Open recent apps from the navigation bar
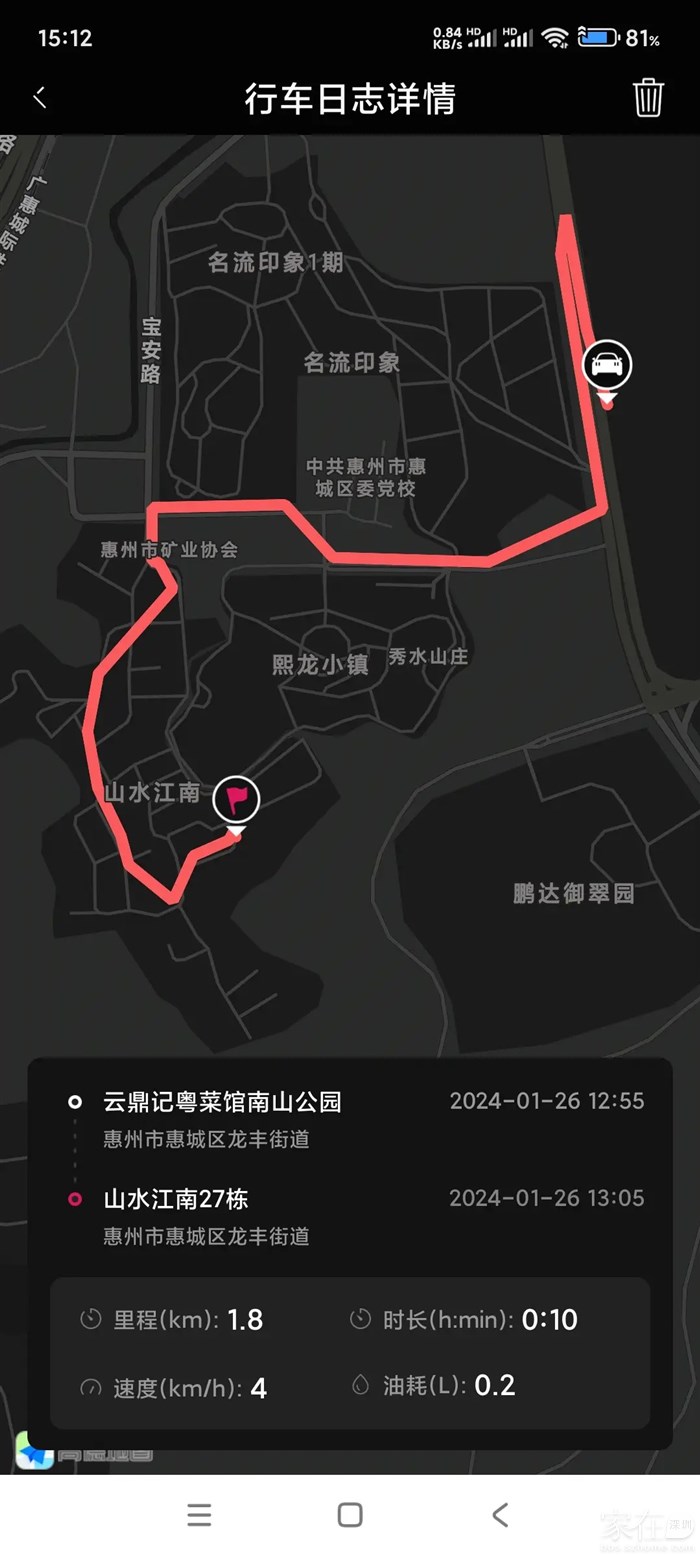The height and width of the screenshot is (1555, 700). [199, 1514]
